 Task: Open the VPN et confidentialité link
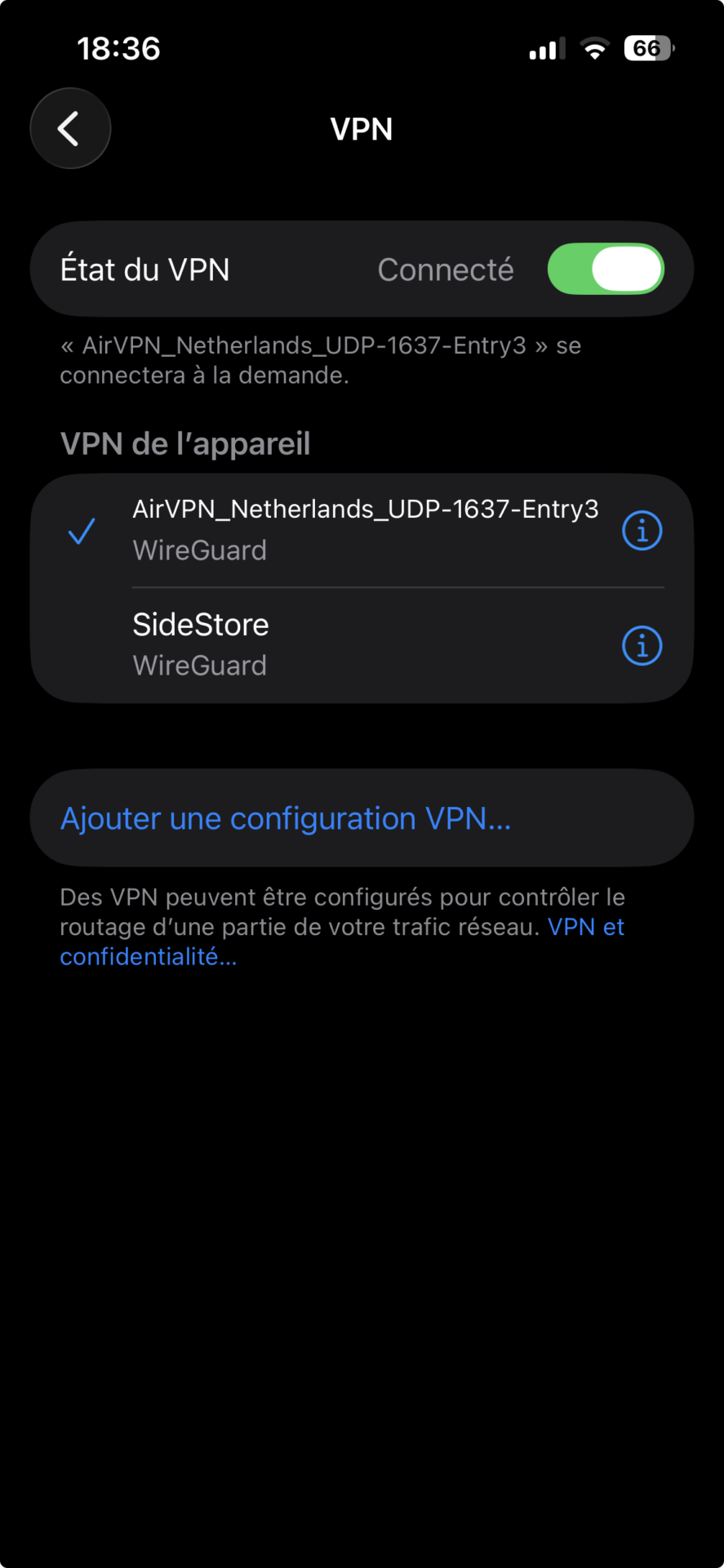click(x=584, y=928)
